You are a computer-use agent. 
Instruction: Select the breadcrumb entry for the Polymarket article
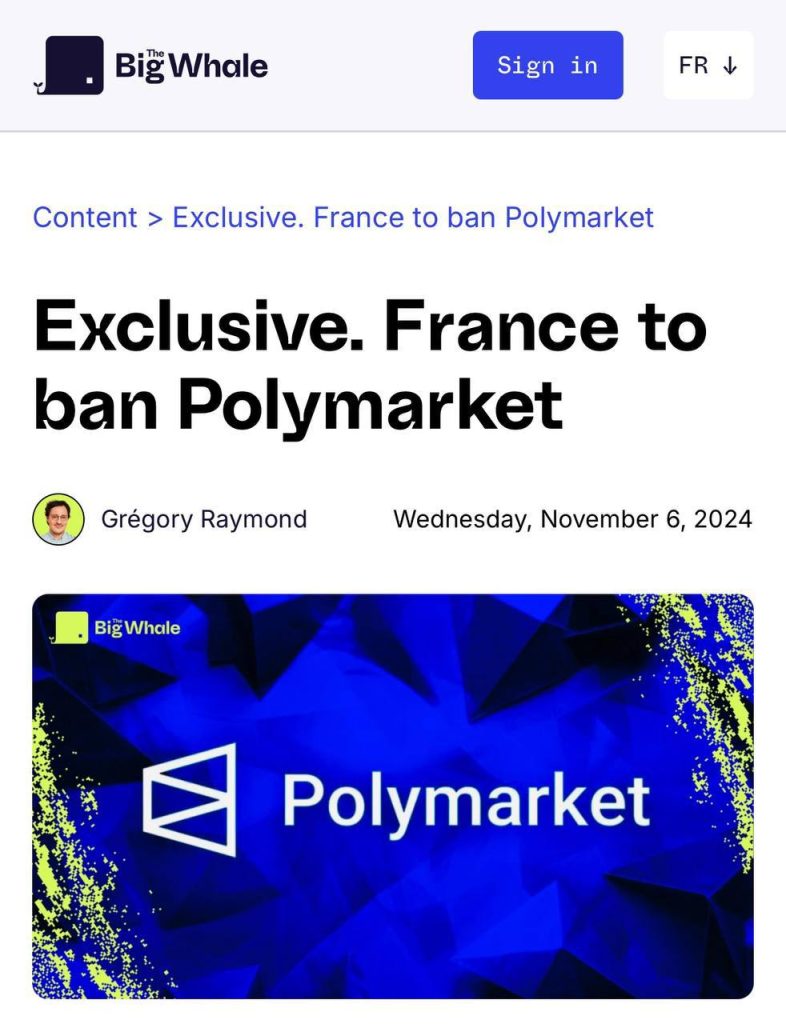click(x=412, y=217)
